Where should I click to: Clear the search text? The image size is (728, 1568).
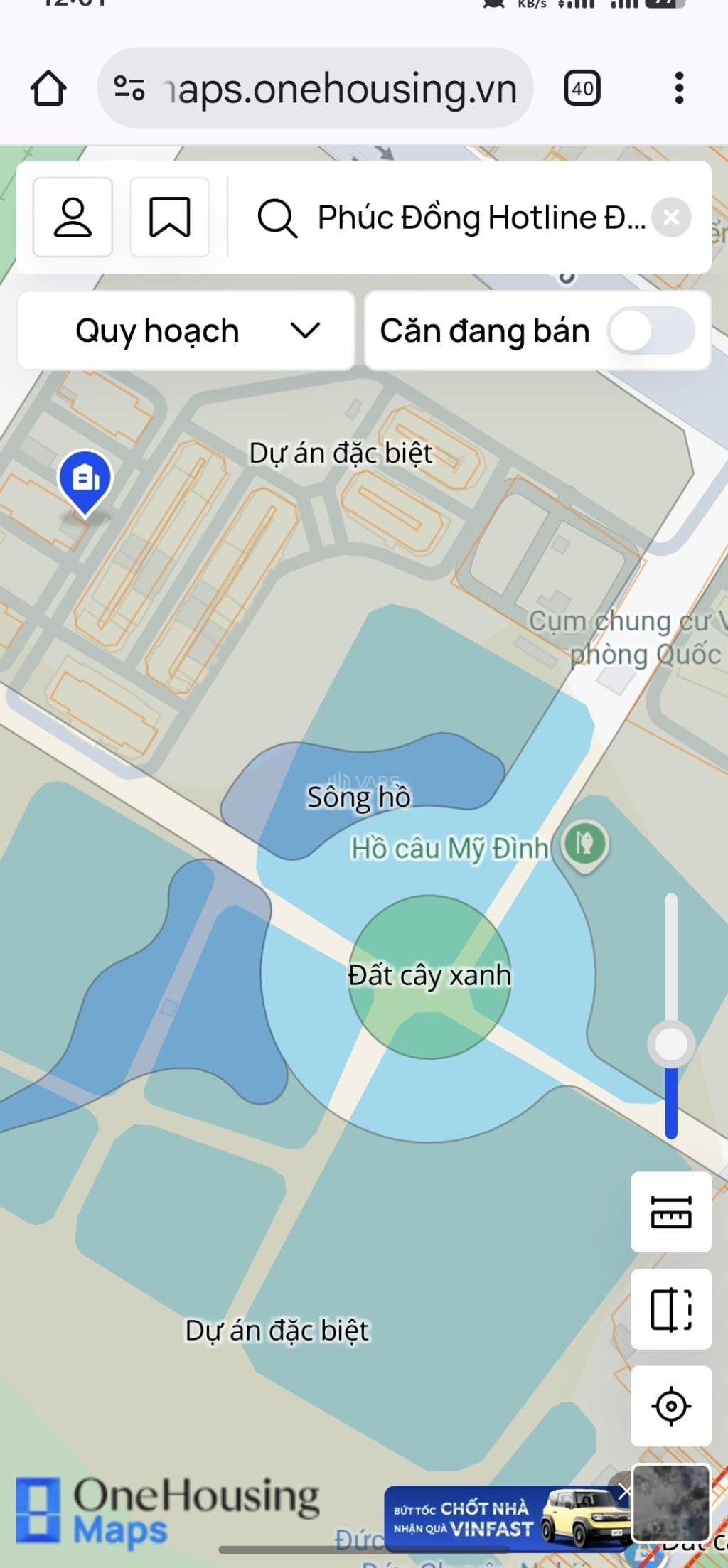pos(671,218)
